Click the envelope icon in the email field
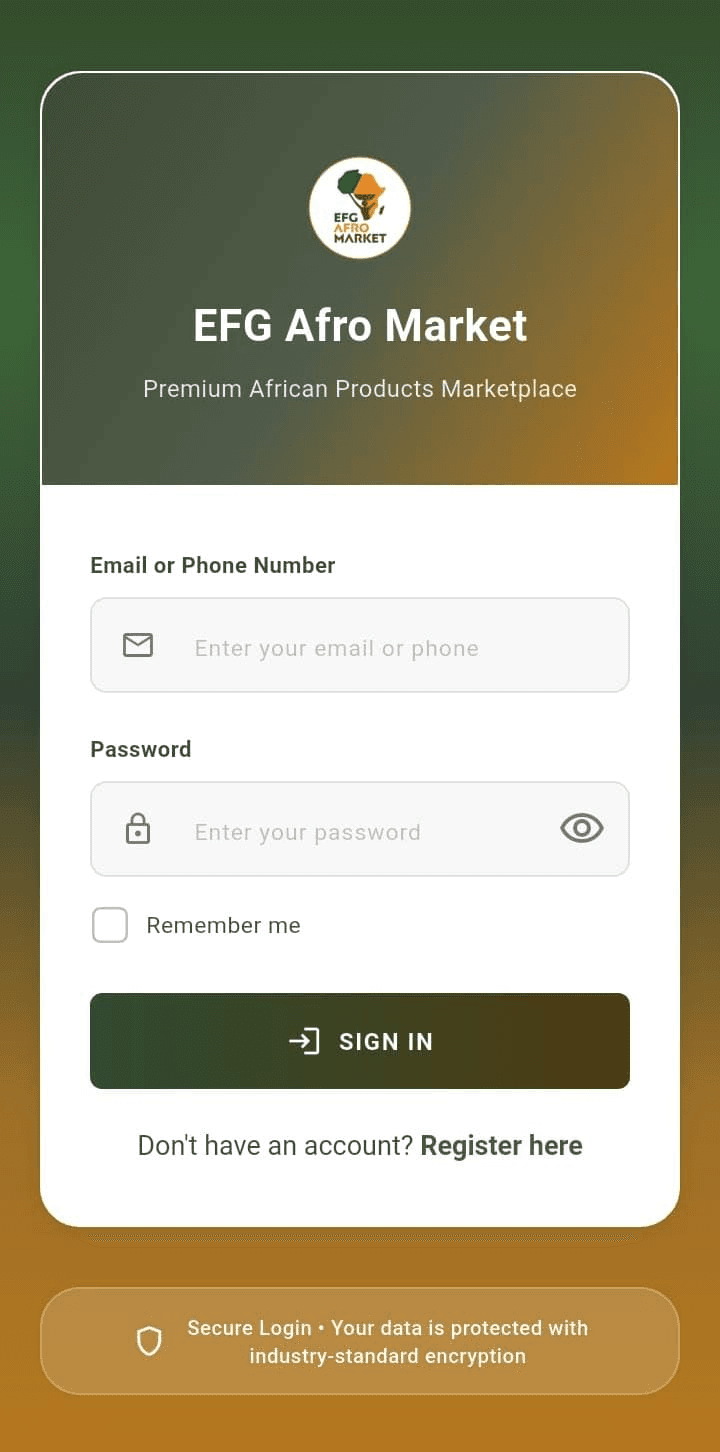The image size is (720, 1452). pos(137,645)
